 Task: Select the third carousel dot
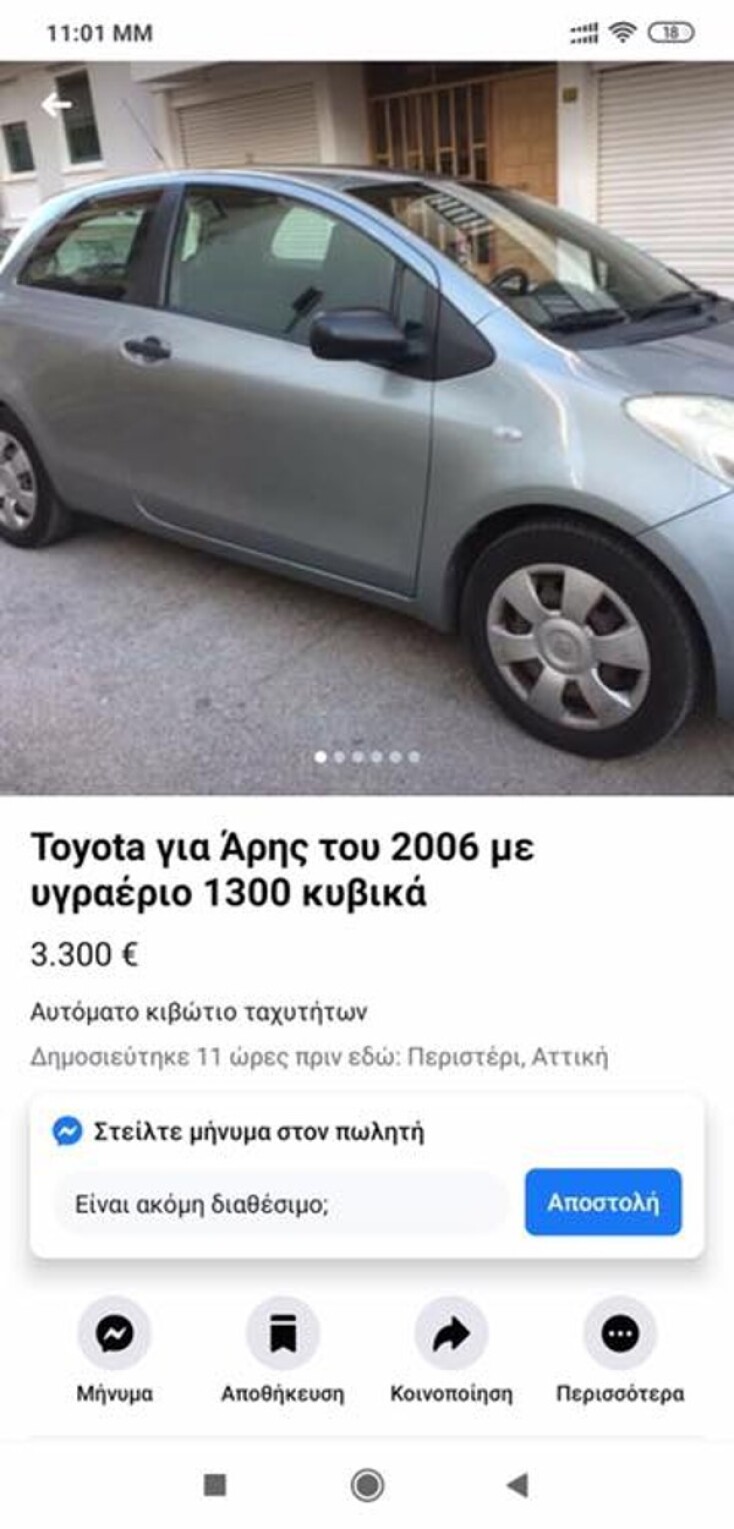(x=357, y=758)
